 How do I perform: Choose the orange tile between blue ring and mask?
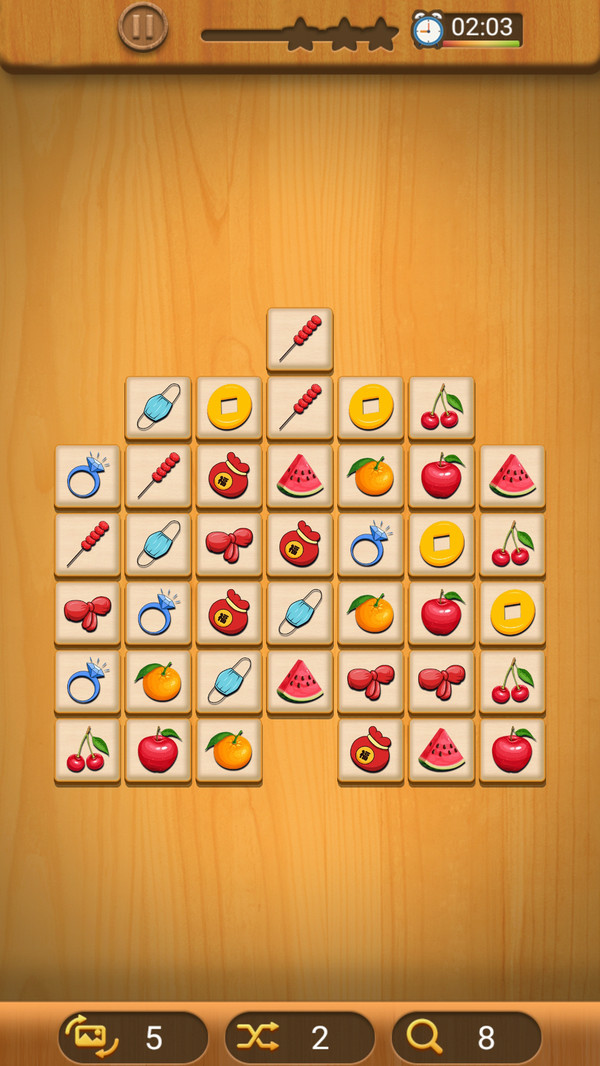[158, 682]
